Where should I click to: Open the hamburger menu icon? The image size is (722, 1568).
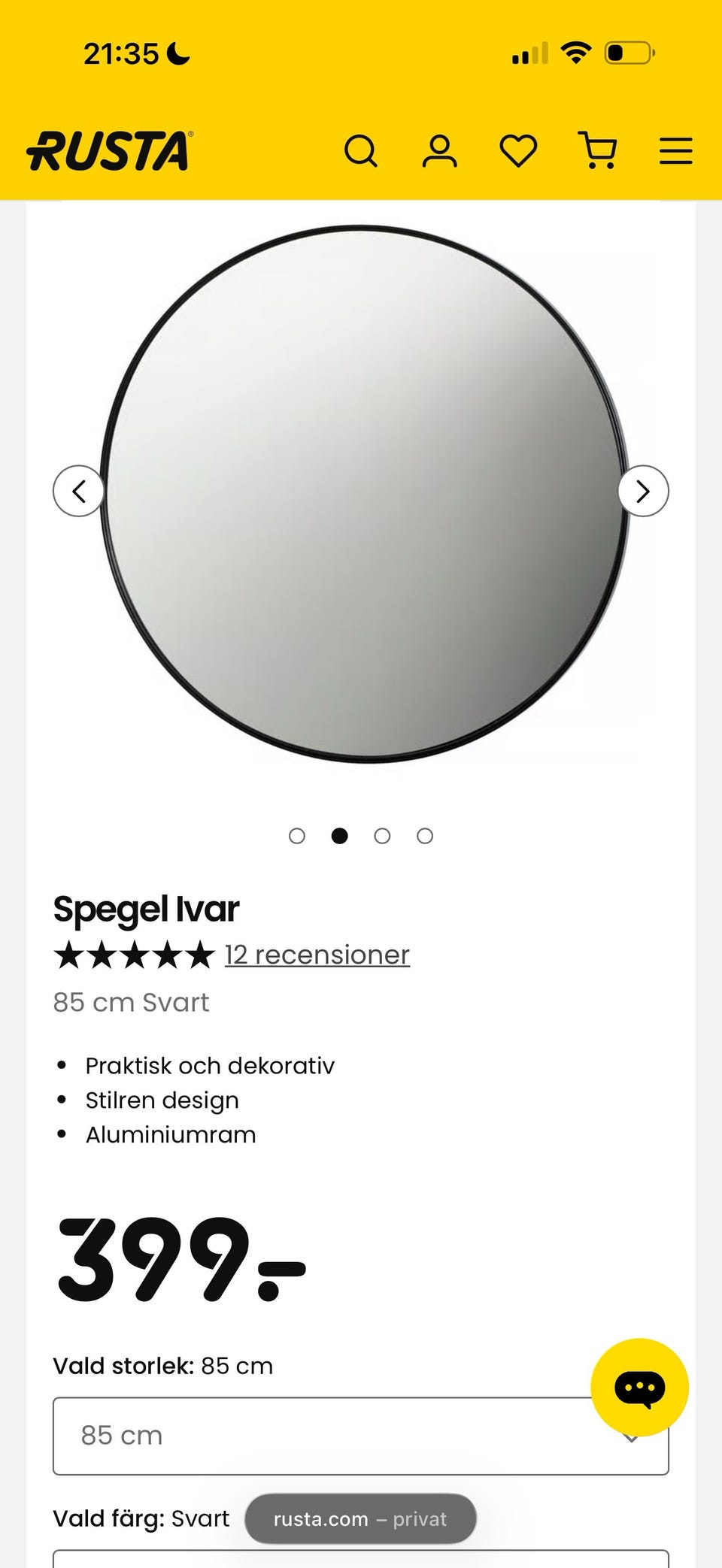[x=675, y=151]
